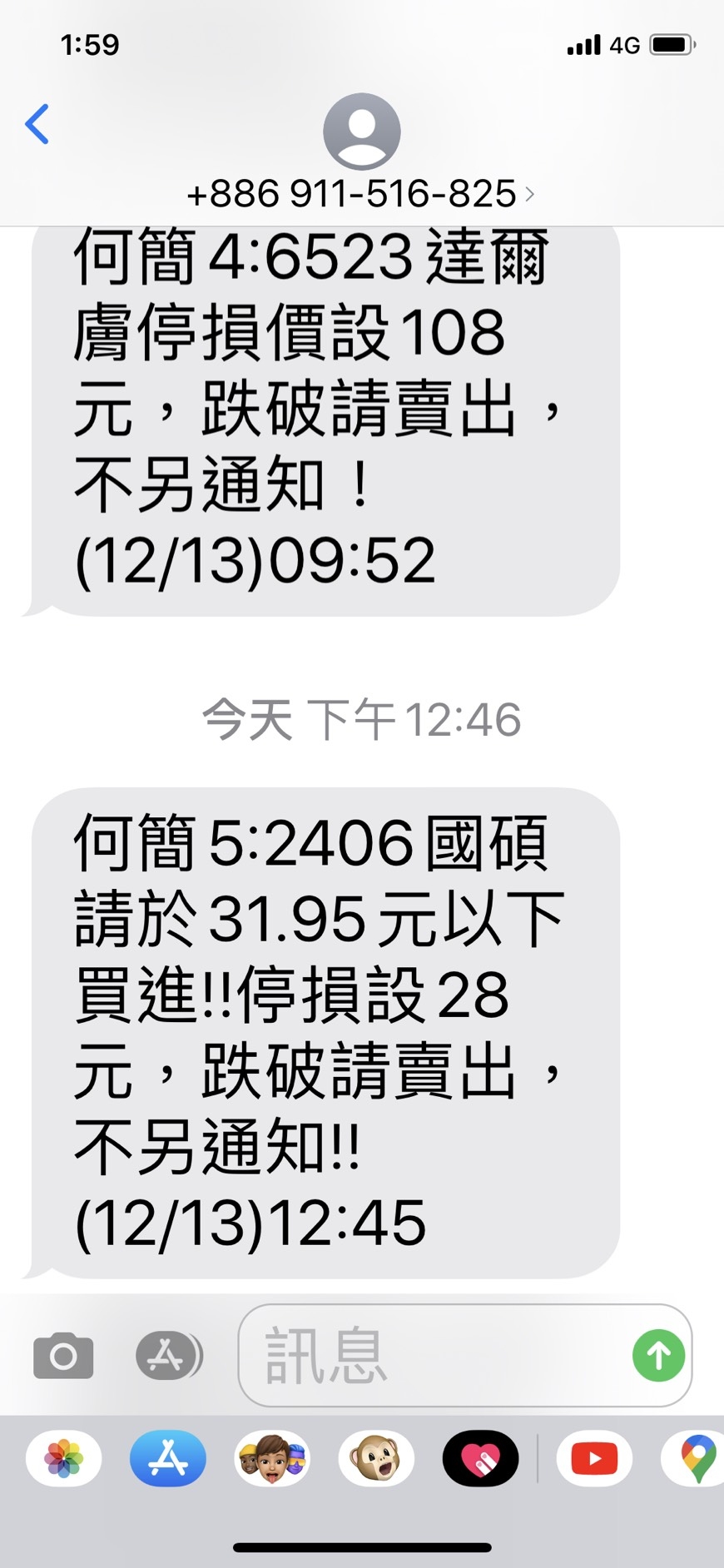Open the Photos iMessage app
The width and height of the screenshot is (724, 1568).
pyautogui.click(x=64, y=1459)
